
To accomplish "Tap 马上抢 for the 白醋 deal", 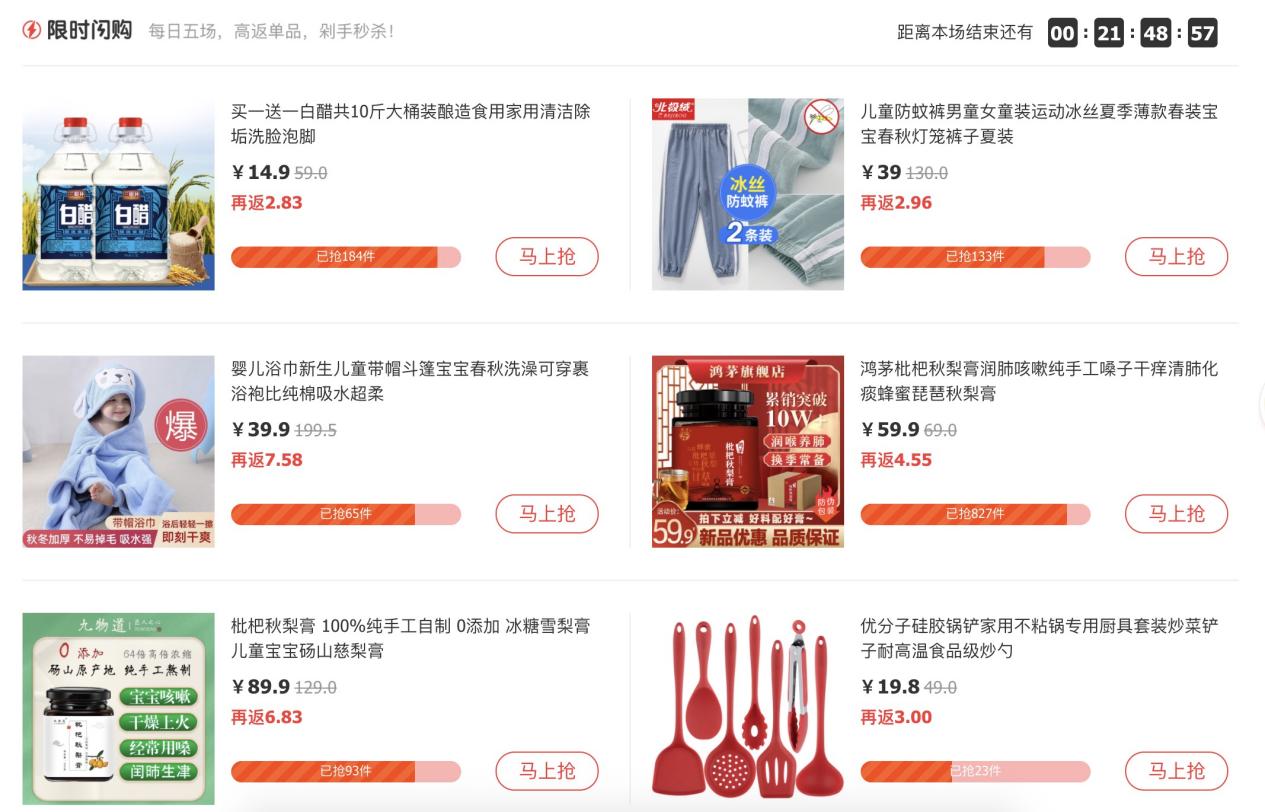I will point(547,257).
